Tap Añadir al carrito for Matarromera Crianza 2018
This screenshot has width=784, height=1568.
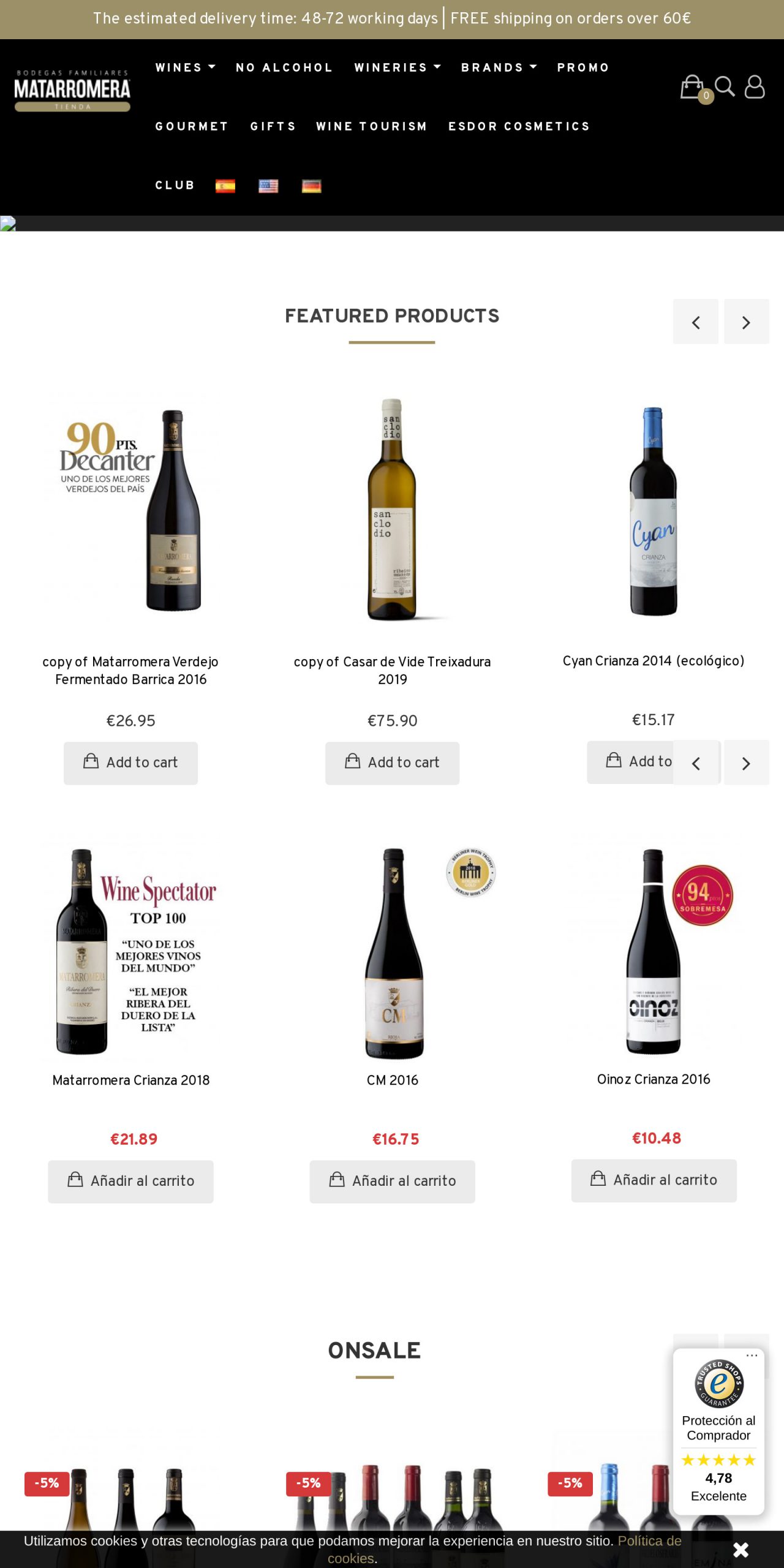(130, 1181)
